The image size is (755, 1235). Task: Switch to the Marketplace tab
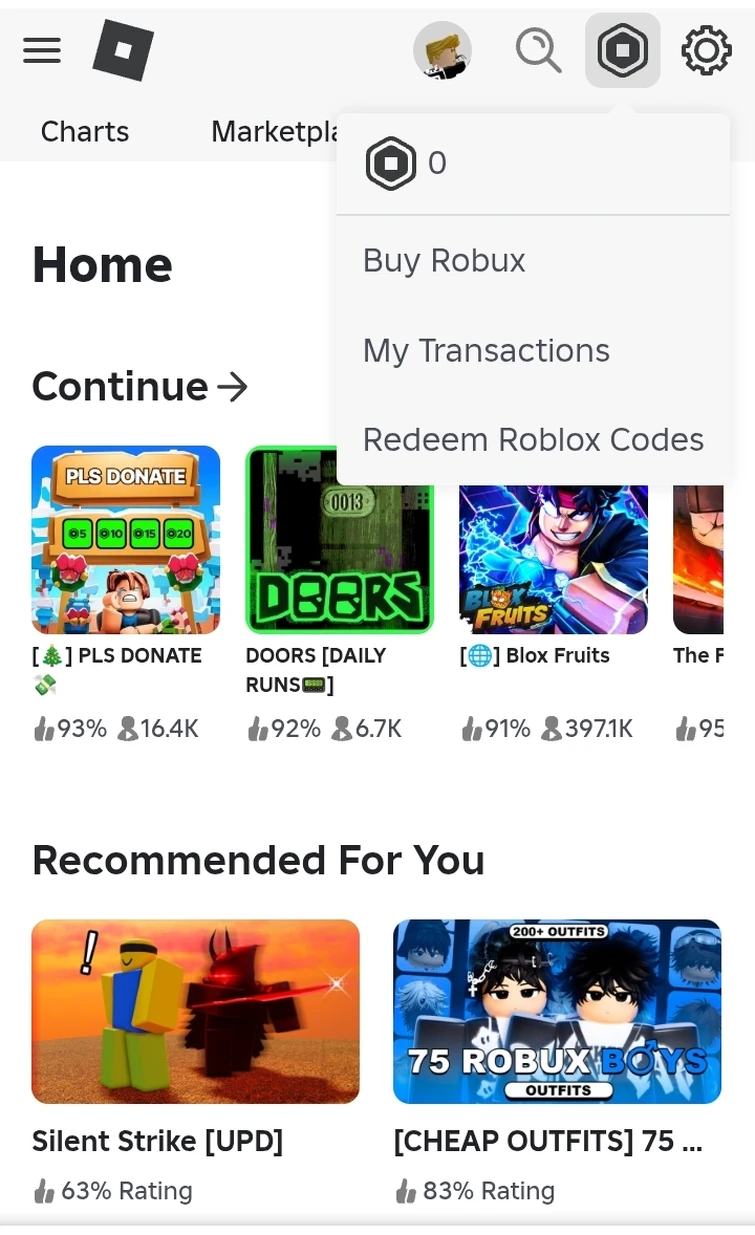coord(272,132)
